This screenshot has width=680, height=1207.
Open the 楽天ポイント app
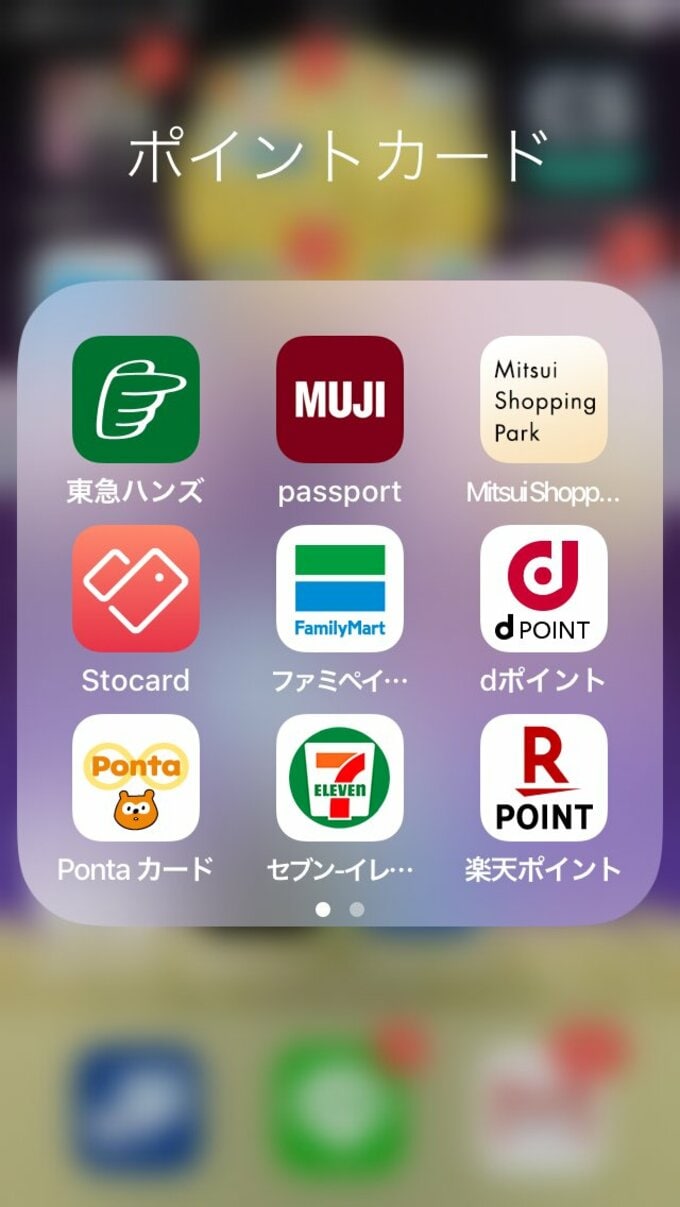coord(544,777)
